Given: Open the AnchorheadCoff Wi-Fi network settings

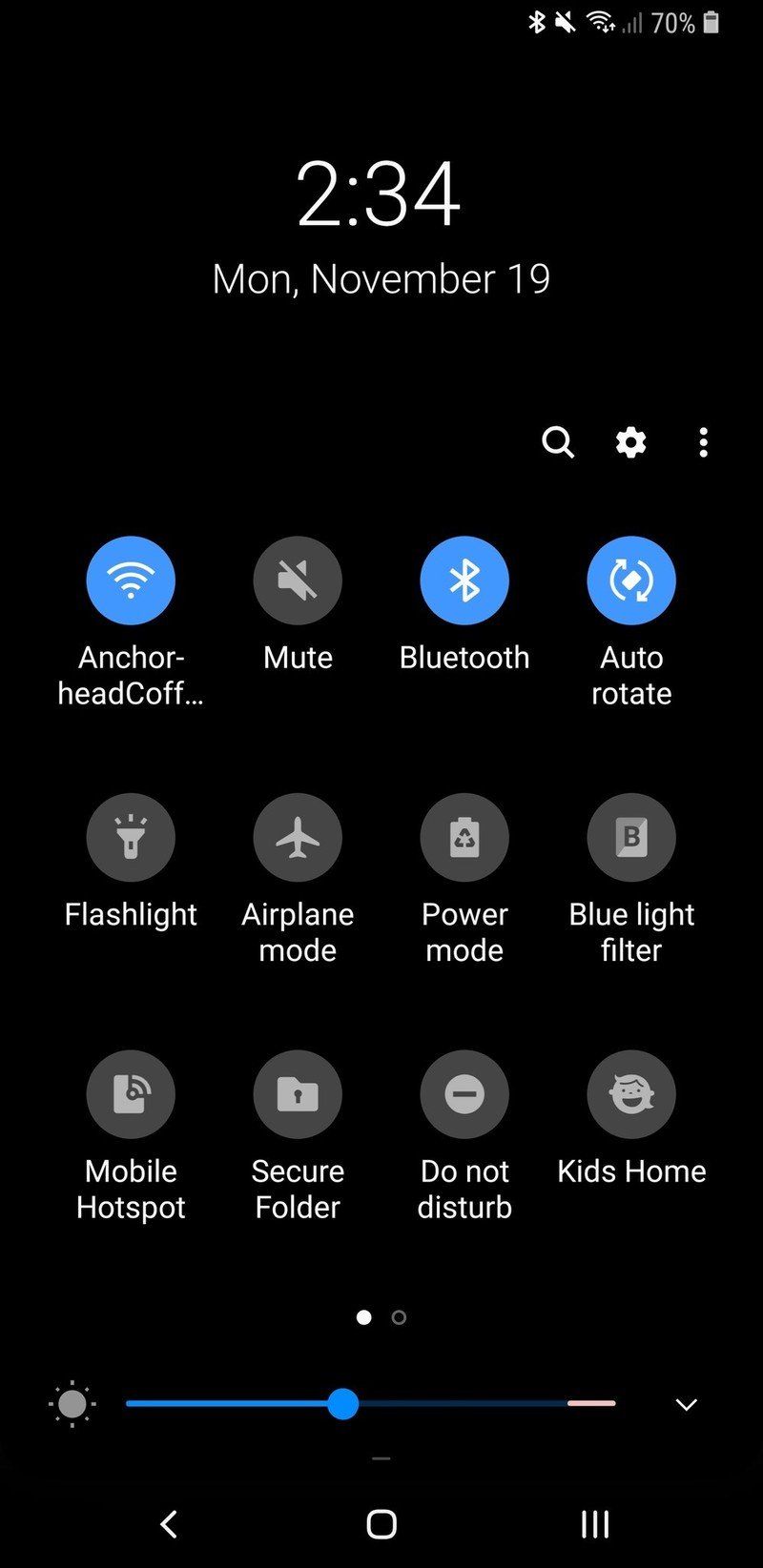Looking at the screenshot, I should click(x=131, y=580).
